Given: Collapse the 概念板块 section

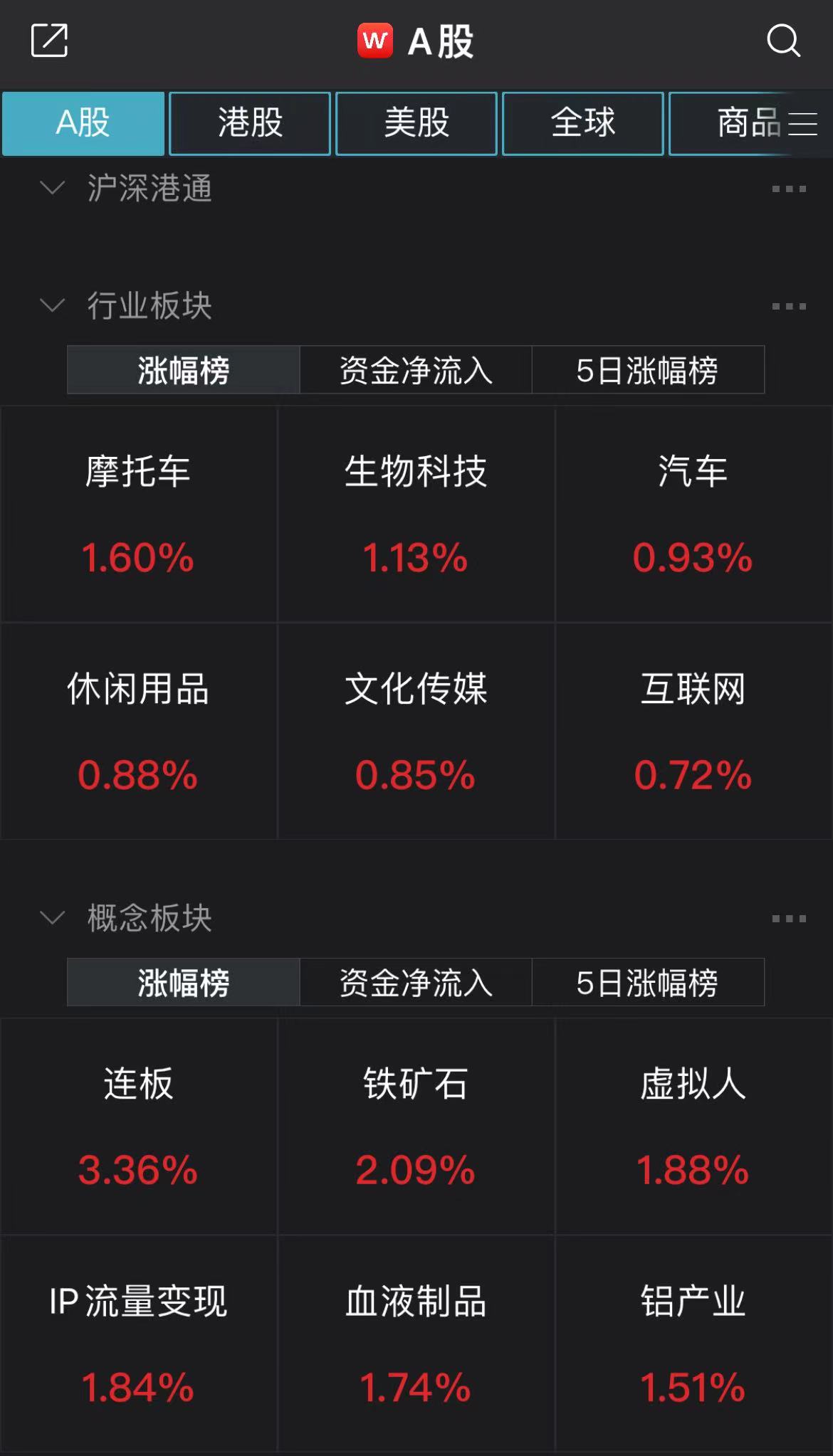Looking at the screenshot, I should point(53,918).
